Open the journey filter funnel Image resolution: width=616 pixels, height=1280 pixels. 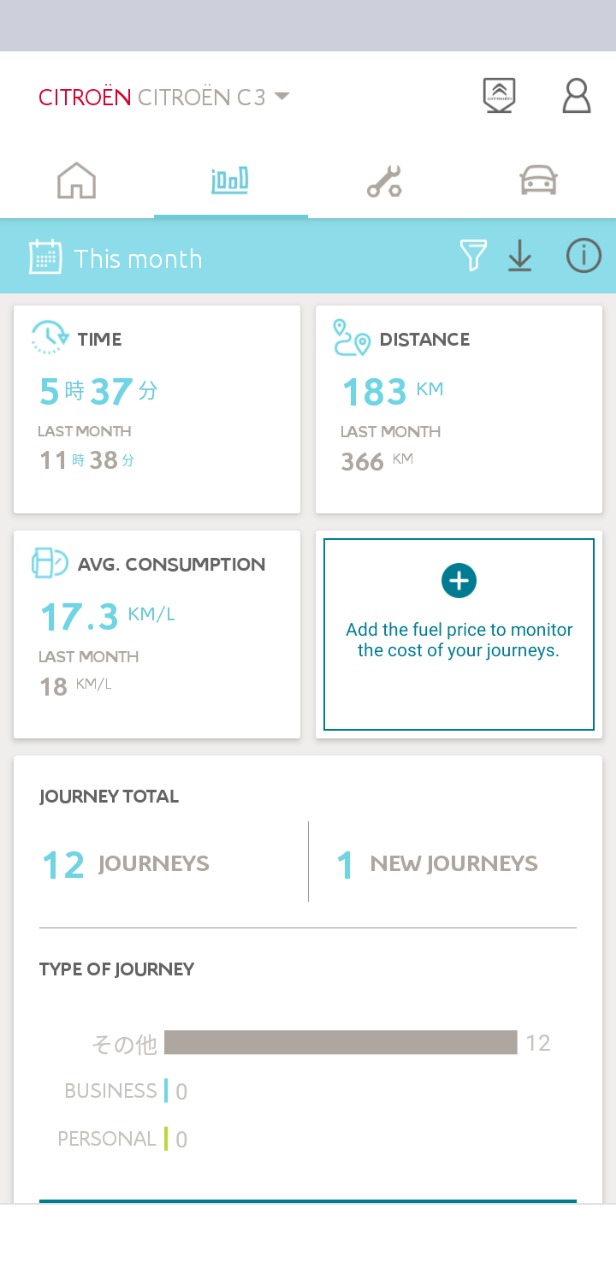473,256
